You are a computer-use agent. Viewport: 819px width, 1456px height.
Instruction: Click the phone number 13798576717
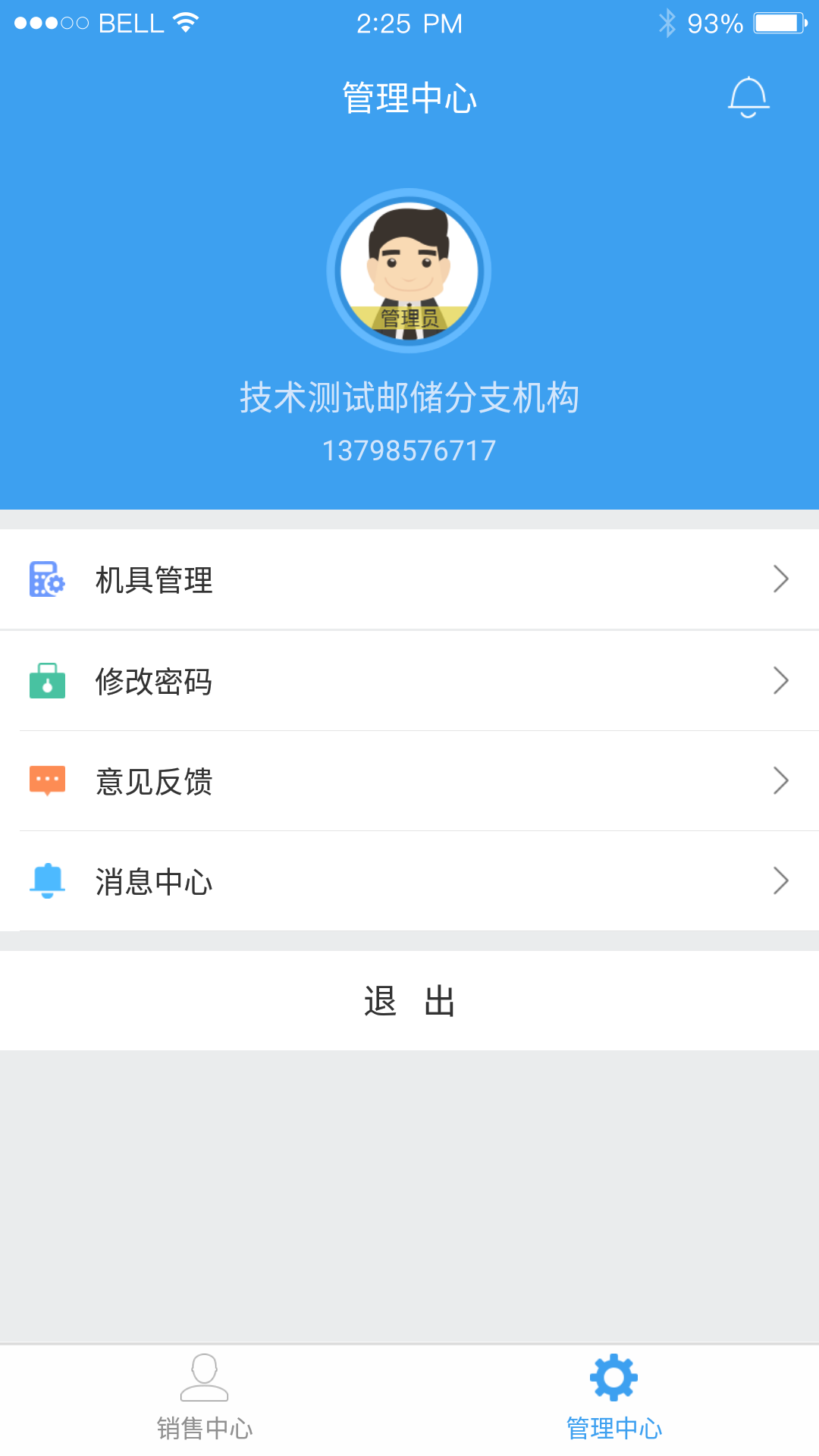[409, 450]
